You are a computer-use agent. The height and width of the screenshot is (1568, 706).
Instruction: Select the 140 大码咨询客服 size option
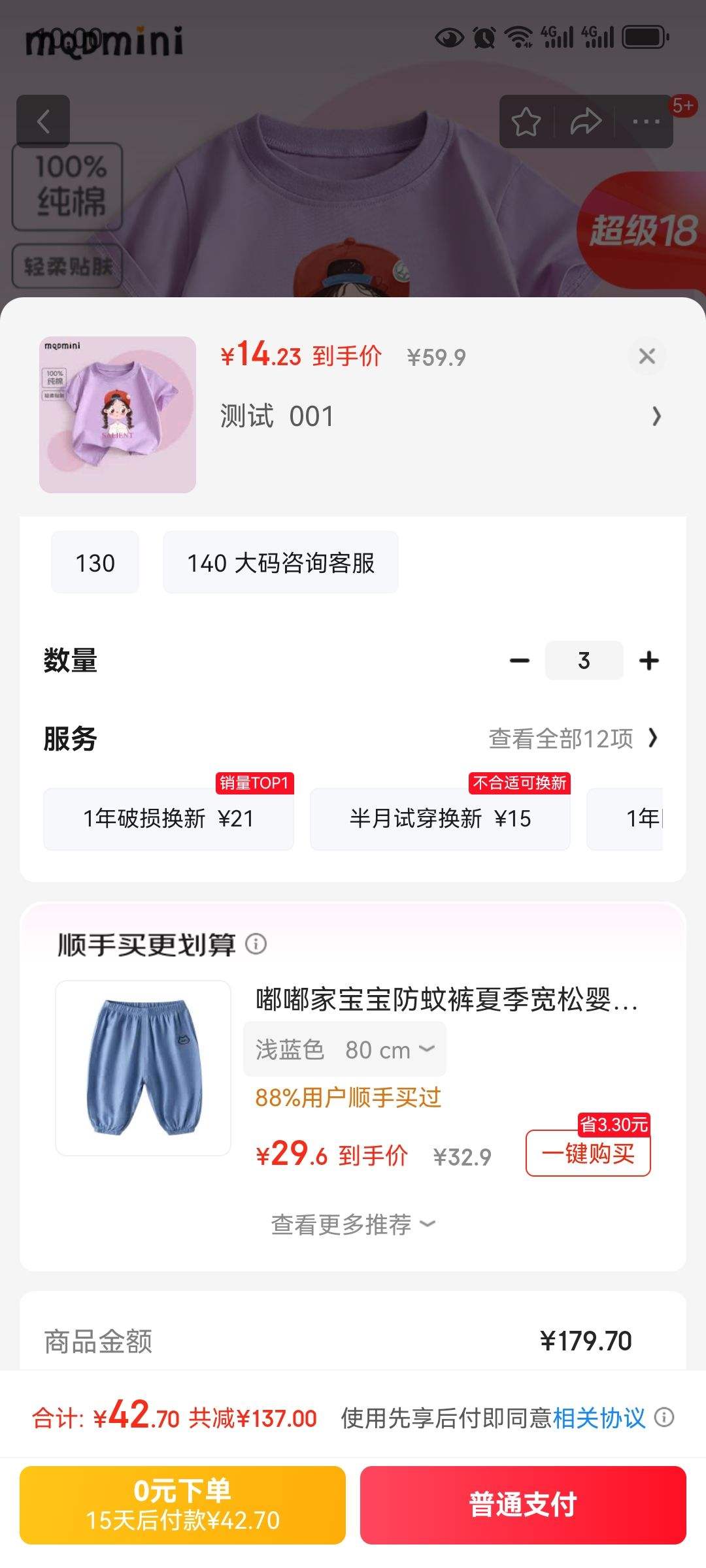[x=281, y=563]
